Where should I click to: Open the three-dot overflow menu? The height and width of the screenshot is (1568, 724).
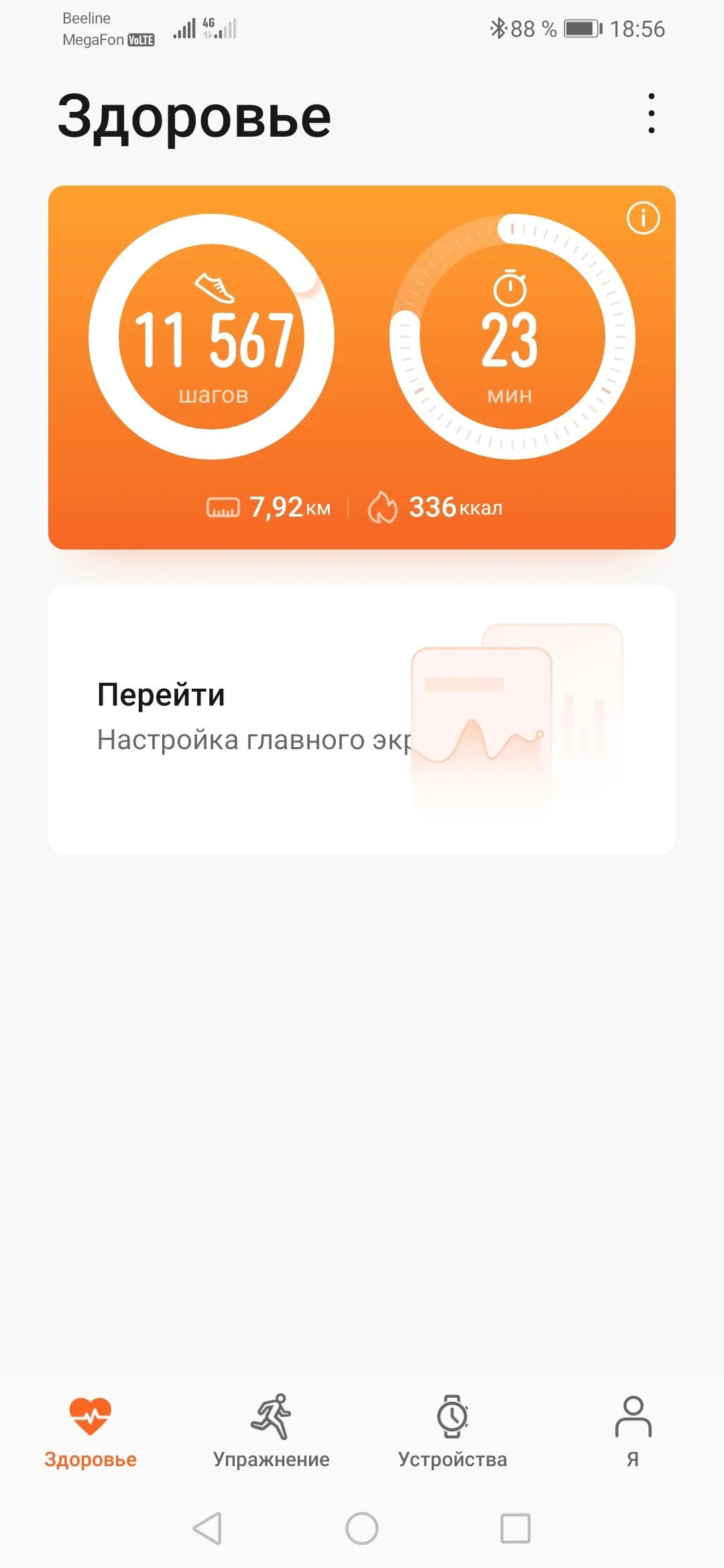(x=651, y=113)
